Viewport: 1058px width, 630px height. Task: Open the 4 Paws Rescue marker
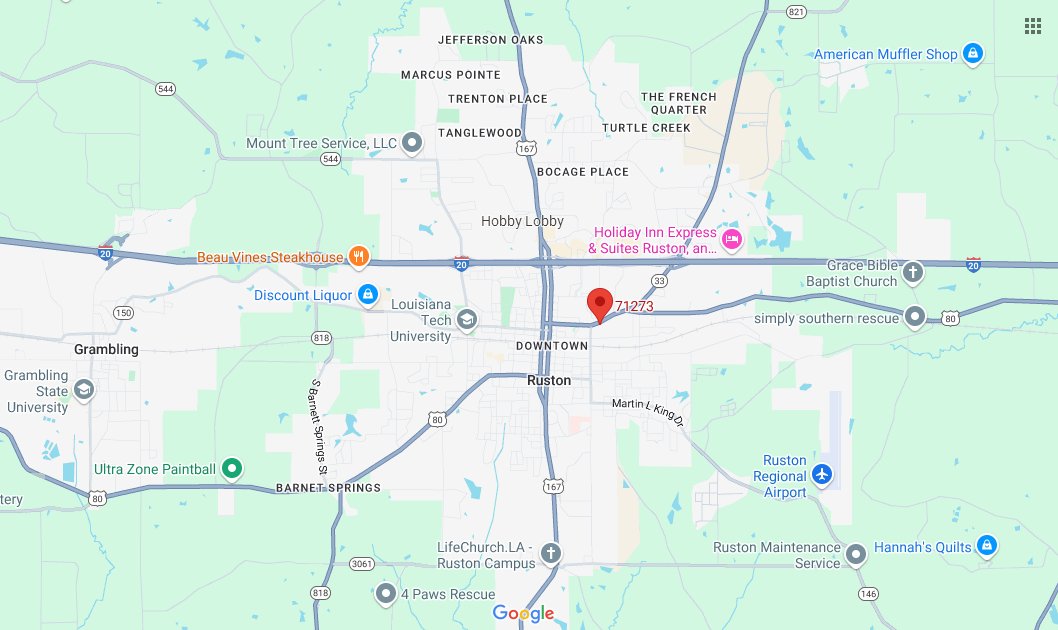click(x=386, y=594)
